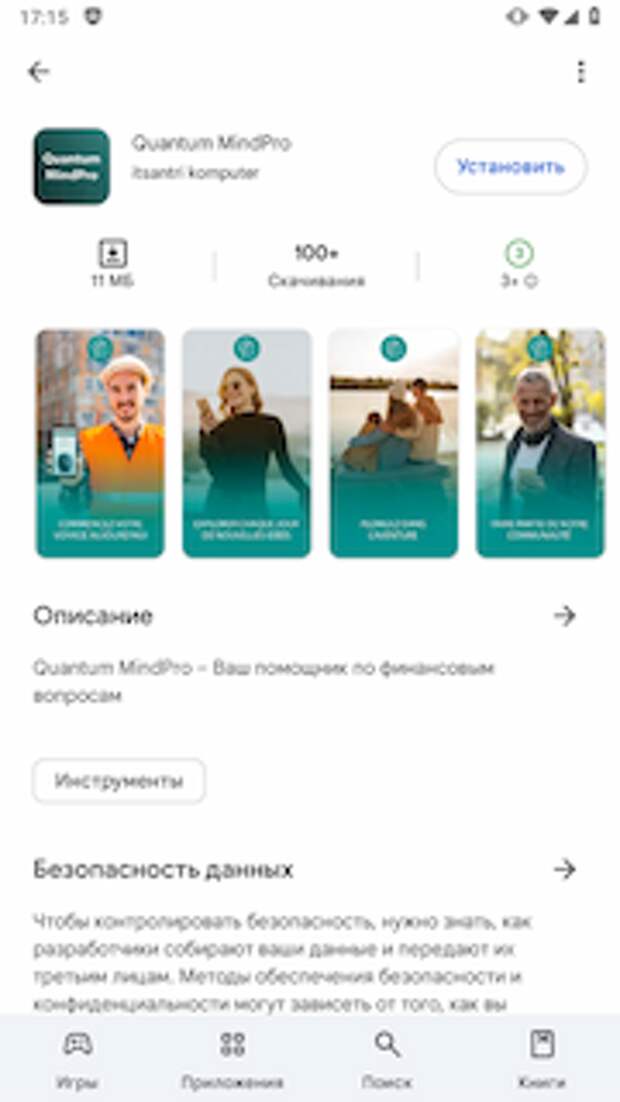This screenshot has width=620, height=1102.
Task: Select the Инструменты category chip
Action: pos(119,781)
